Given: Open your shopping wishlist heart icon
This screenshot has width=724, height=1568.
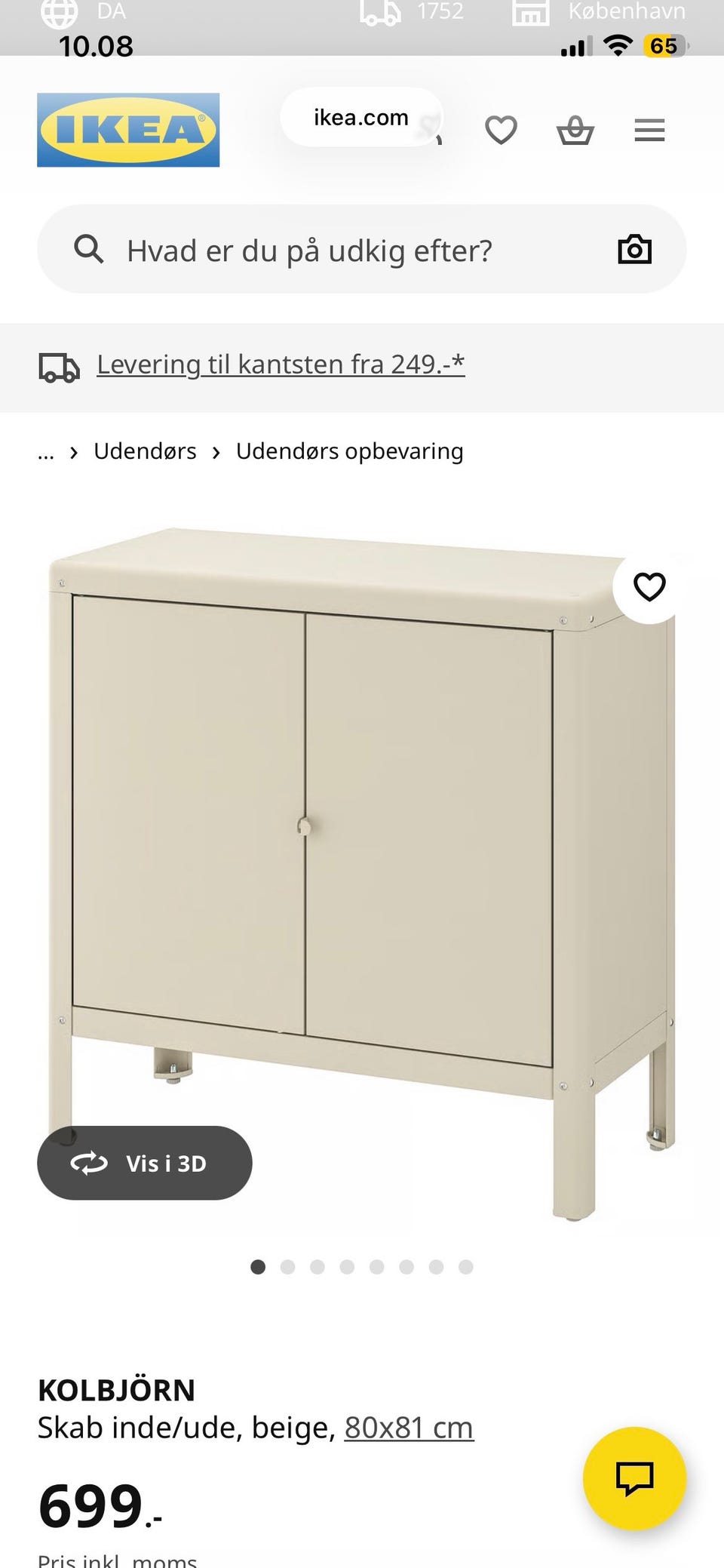Looking at the screenshot, I should point(500,129).
